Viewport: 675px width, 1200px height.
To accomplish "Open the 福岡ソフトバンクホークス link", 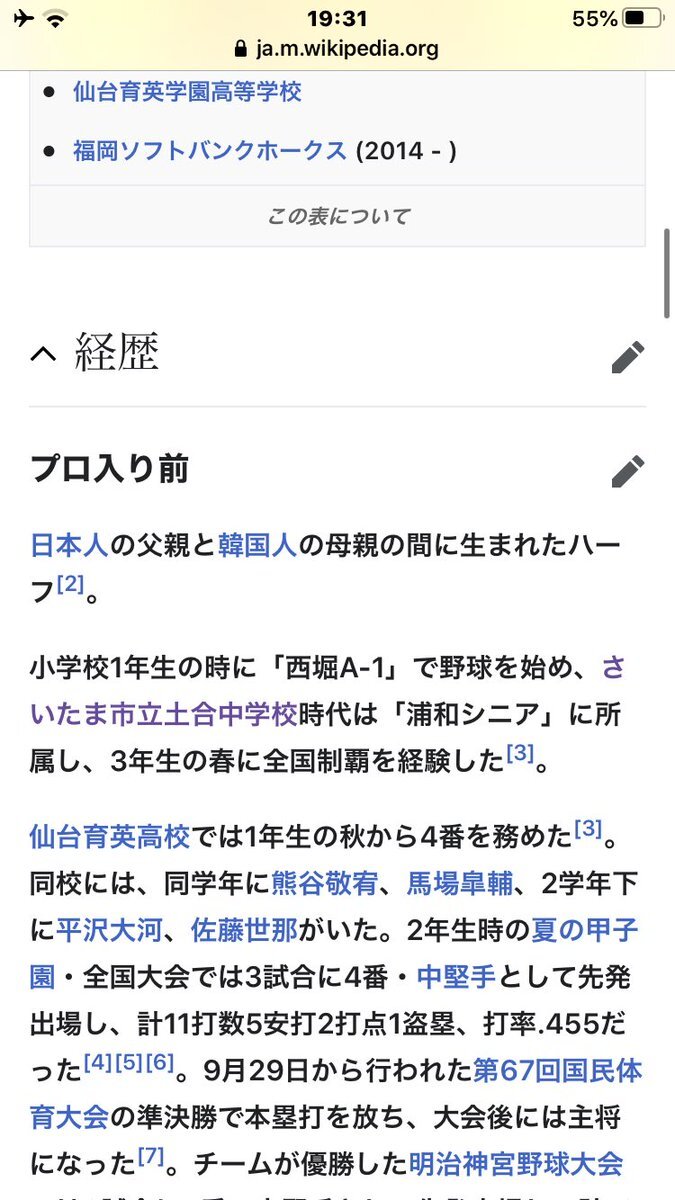I will pyautogui.click(x=210, y=151).
